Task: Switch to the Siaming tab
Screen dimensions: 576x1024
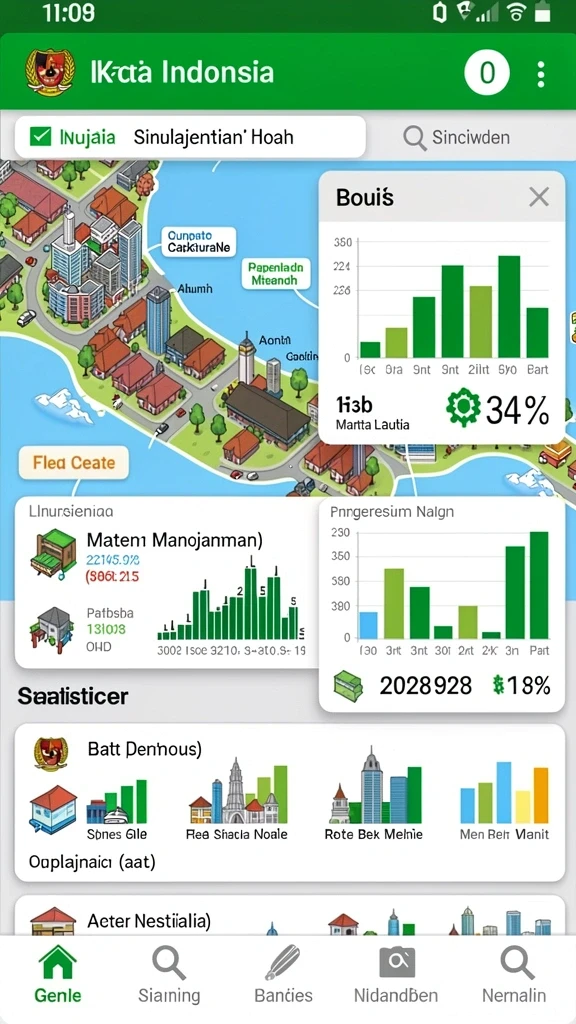Action: (169, 976)
